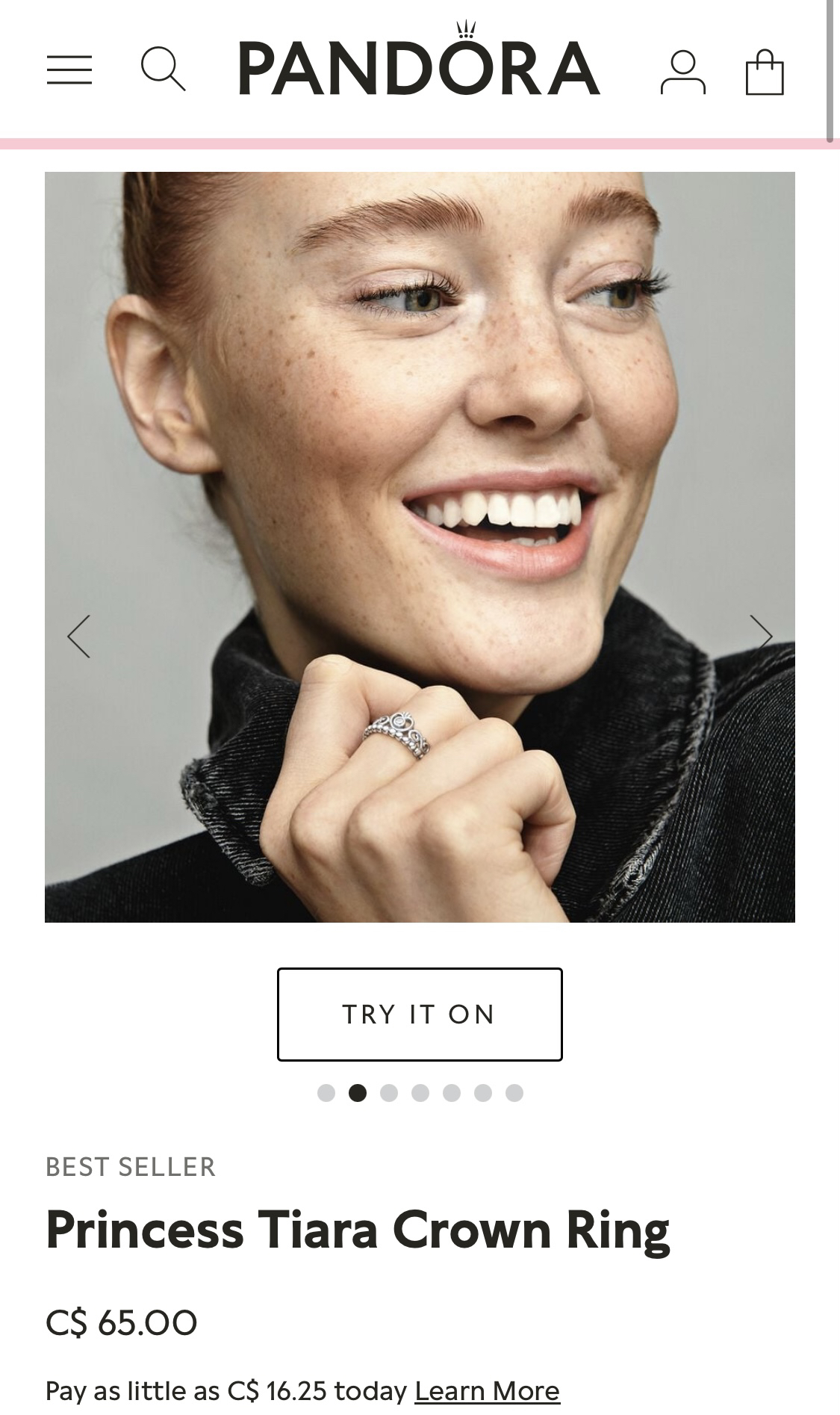Show the previous product image
Image resolution: width=840 pixels, height=1415 pixels.
tap(79, 636)
